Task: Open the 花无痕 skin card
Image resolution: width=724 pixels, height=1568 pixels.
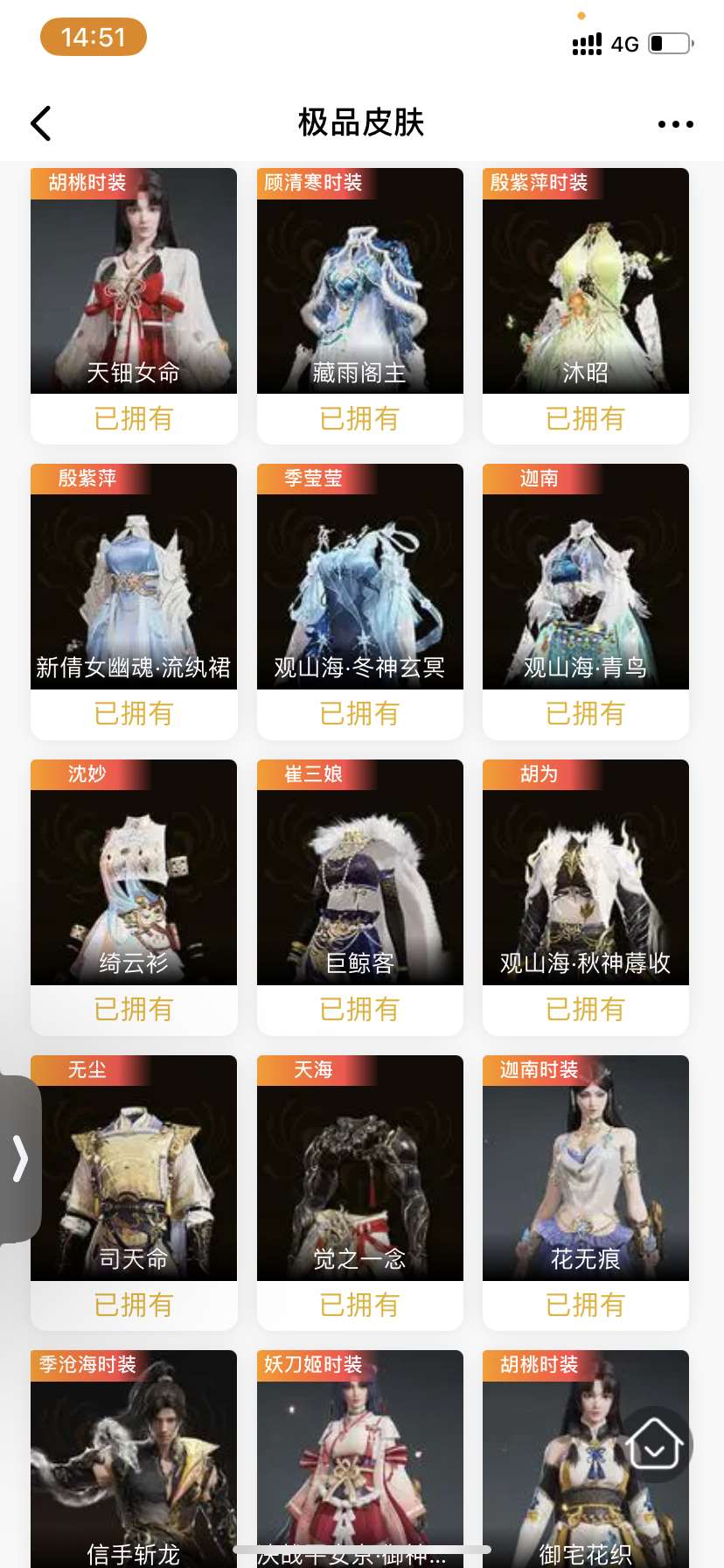Action: [x=585, y=1176]
